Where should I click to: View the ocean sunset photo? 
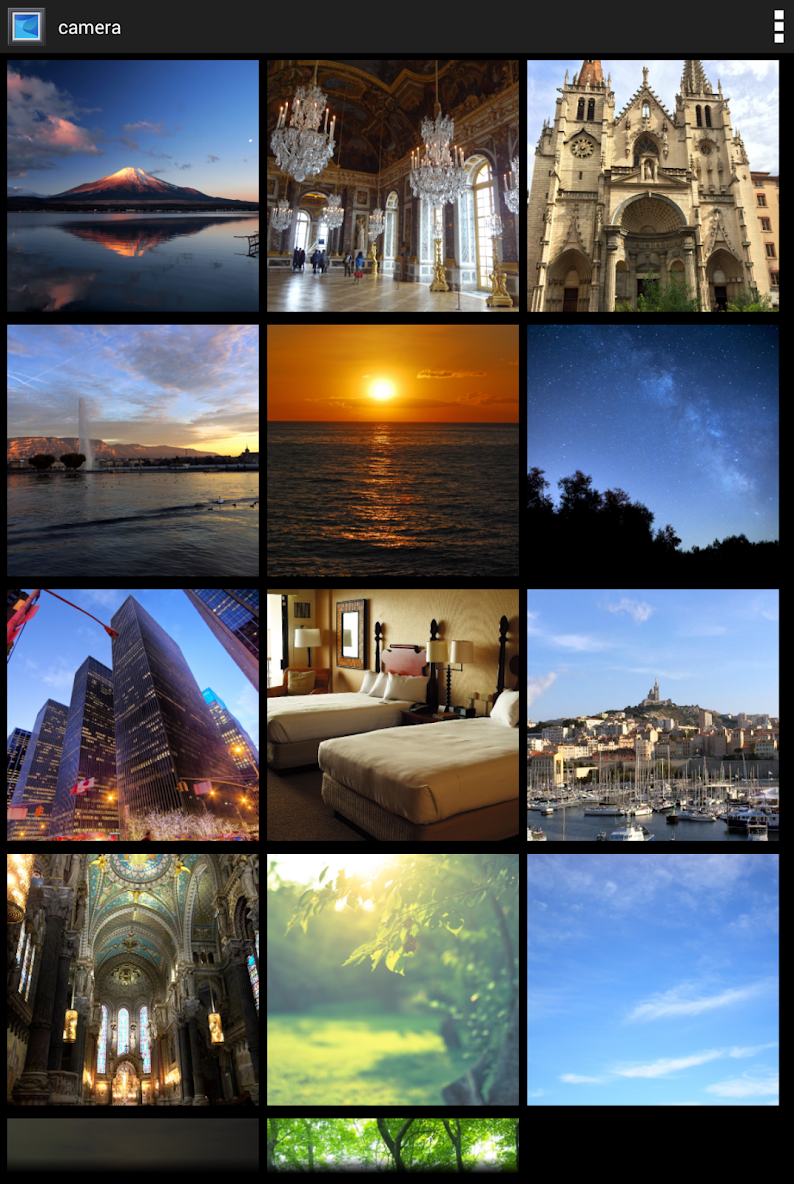pos(392,448)
